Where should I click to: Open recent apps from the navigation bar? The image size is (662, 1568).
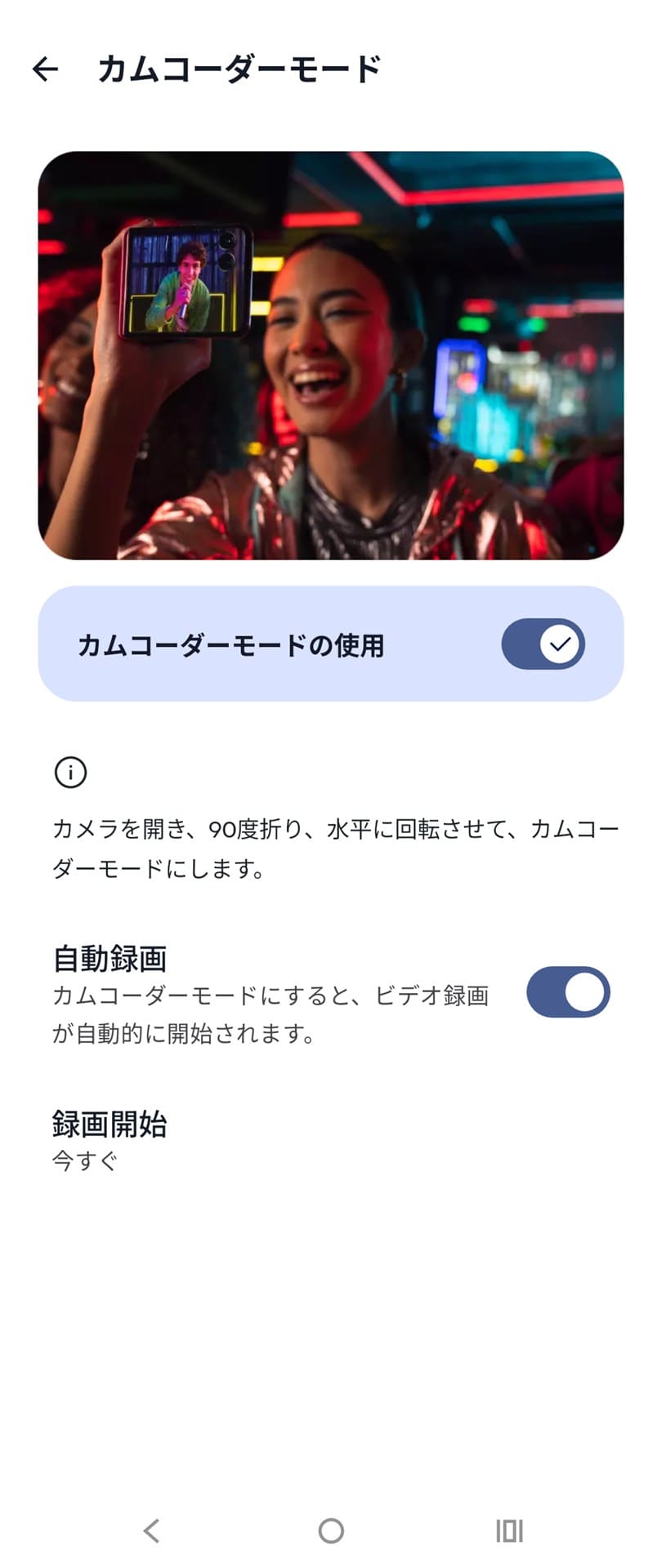tap(509, 1530)
